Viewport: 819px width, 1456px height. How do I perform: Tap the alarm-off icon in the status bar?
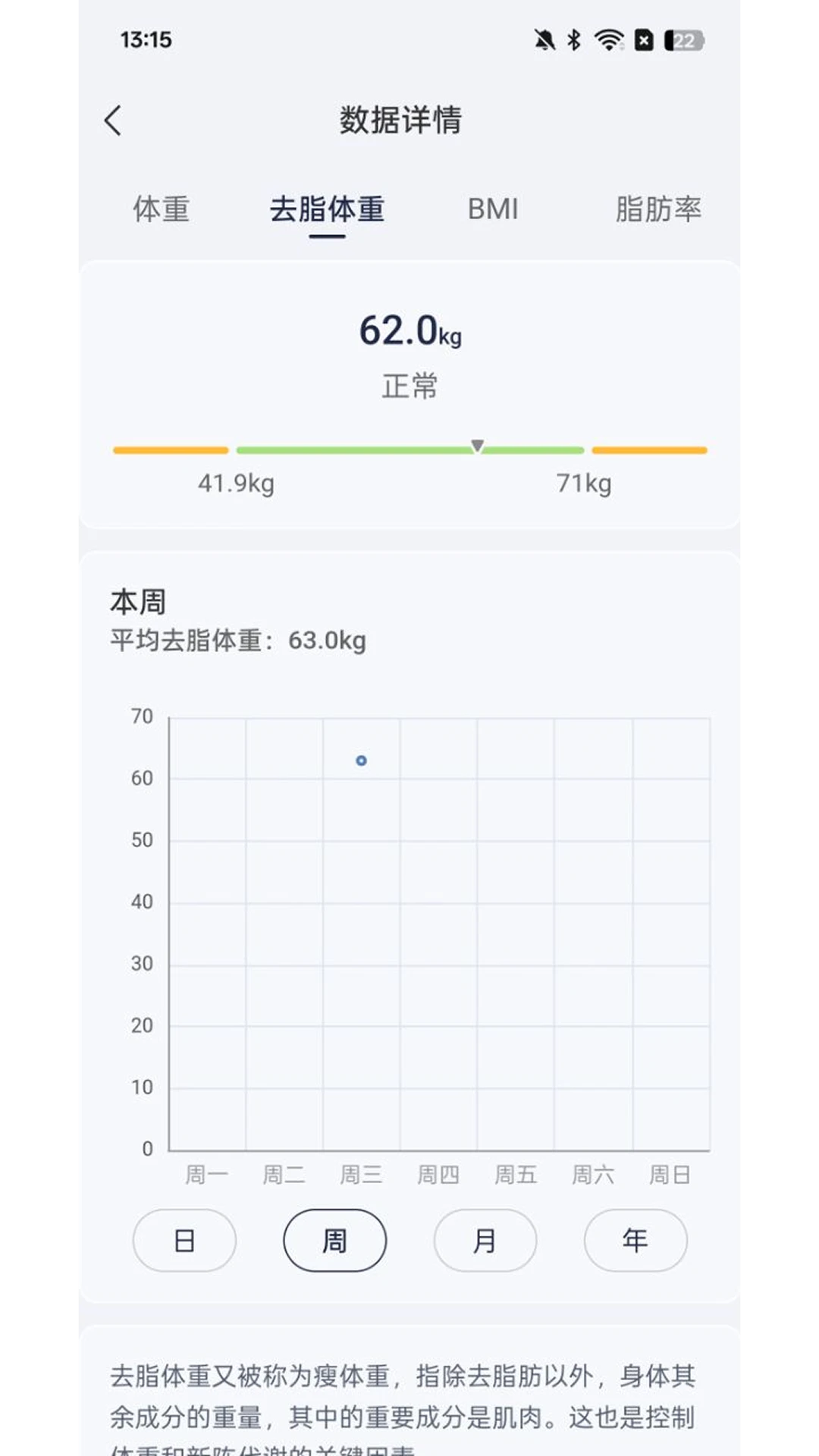coord(544,39)
